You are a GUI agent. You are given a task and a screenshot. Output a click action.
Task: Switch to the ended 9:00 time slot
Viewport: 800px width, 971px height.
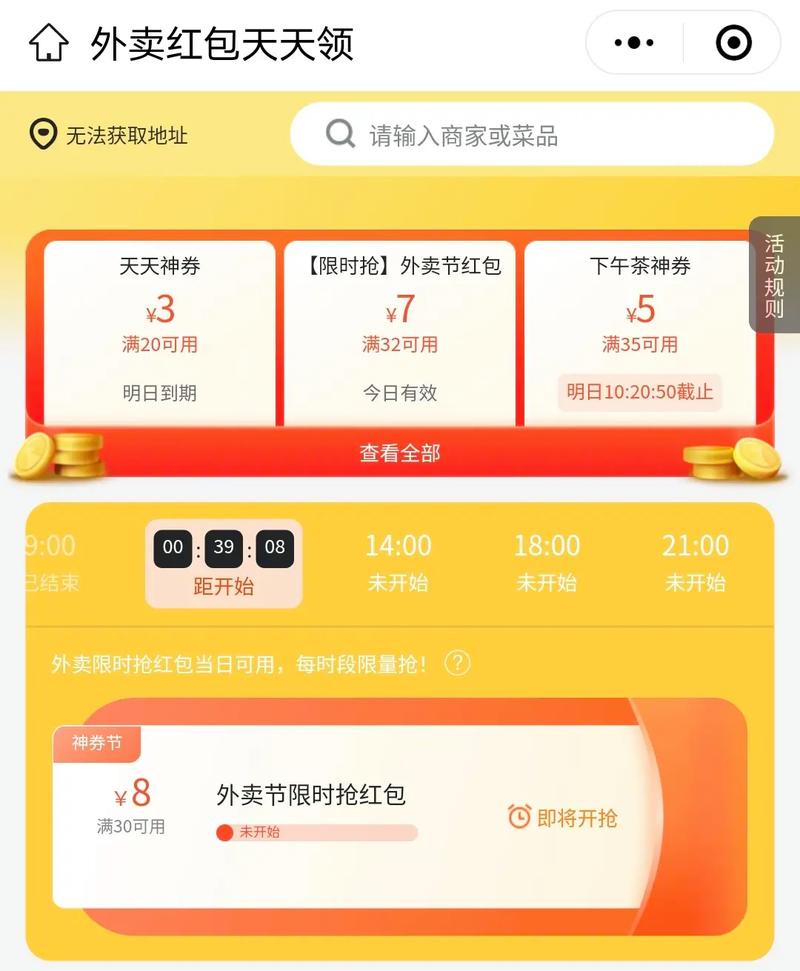[x=50, y=563]
